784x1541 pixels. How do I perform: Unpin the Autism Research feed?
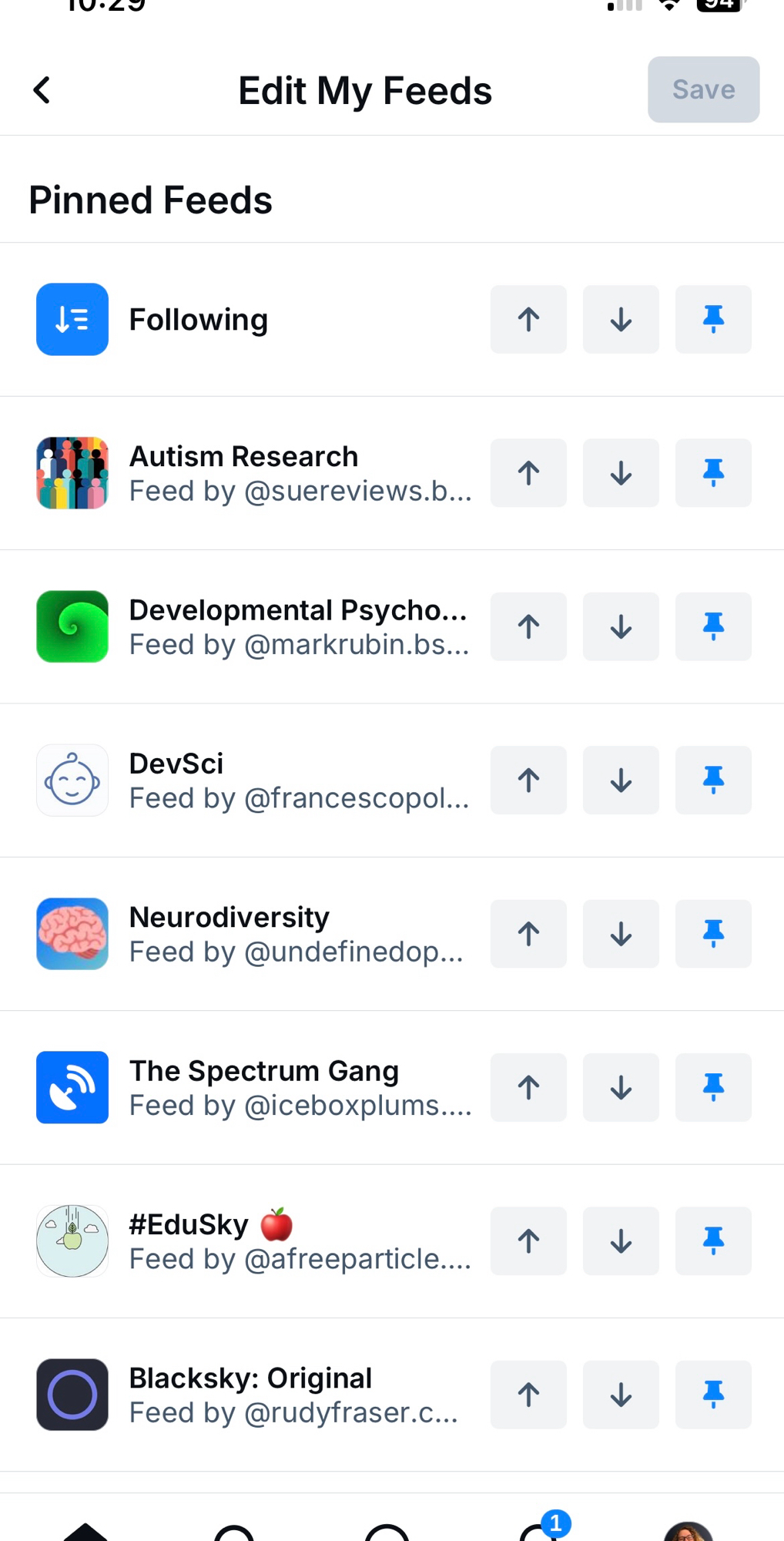[x=713, y=472]
